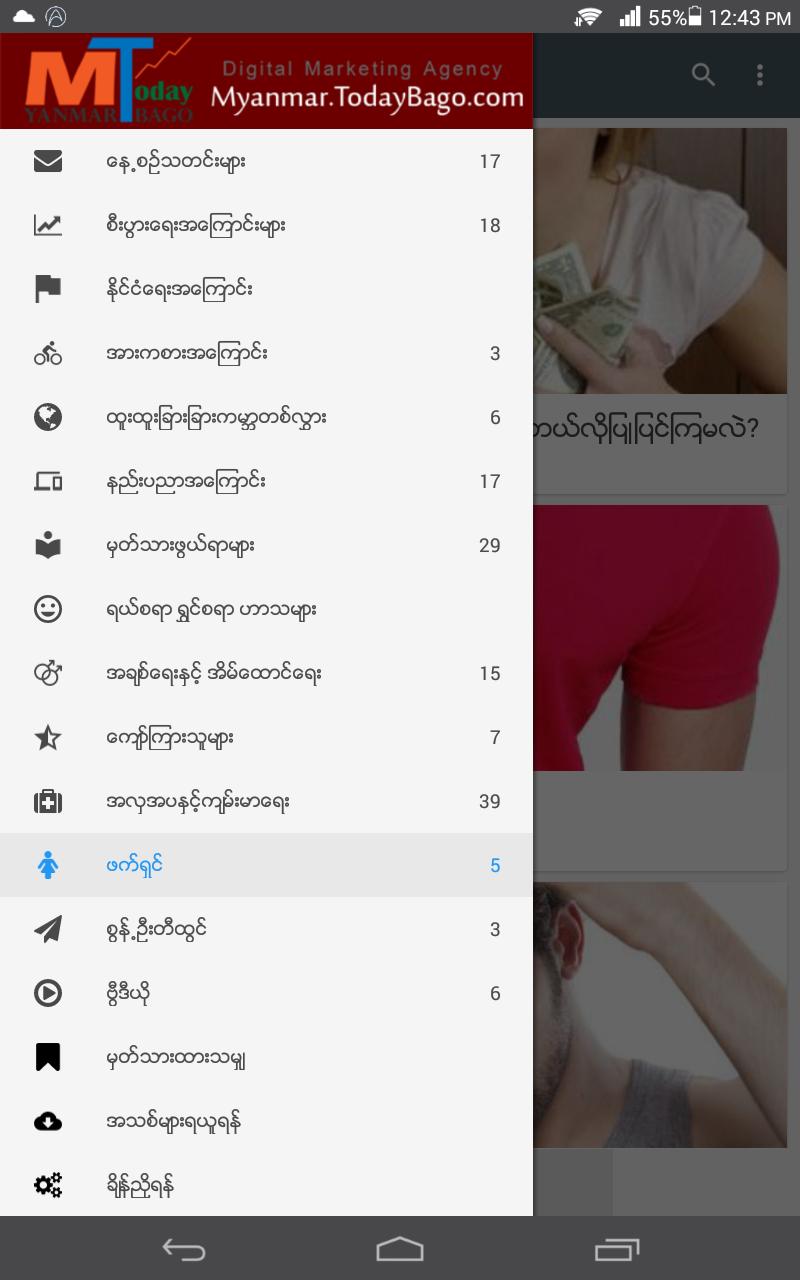Tap the system home button
Viewport: 800px width, 1280px height.
400,1249
